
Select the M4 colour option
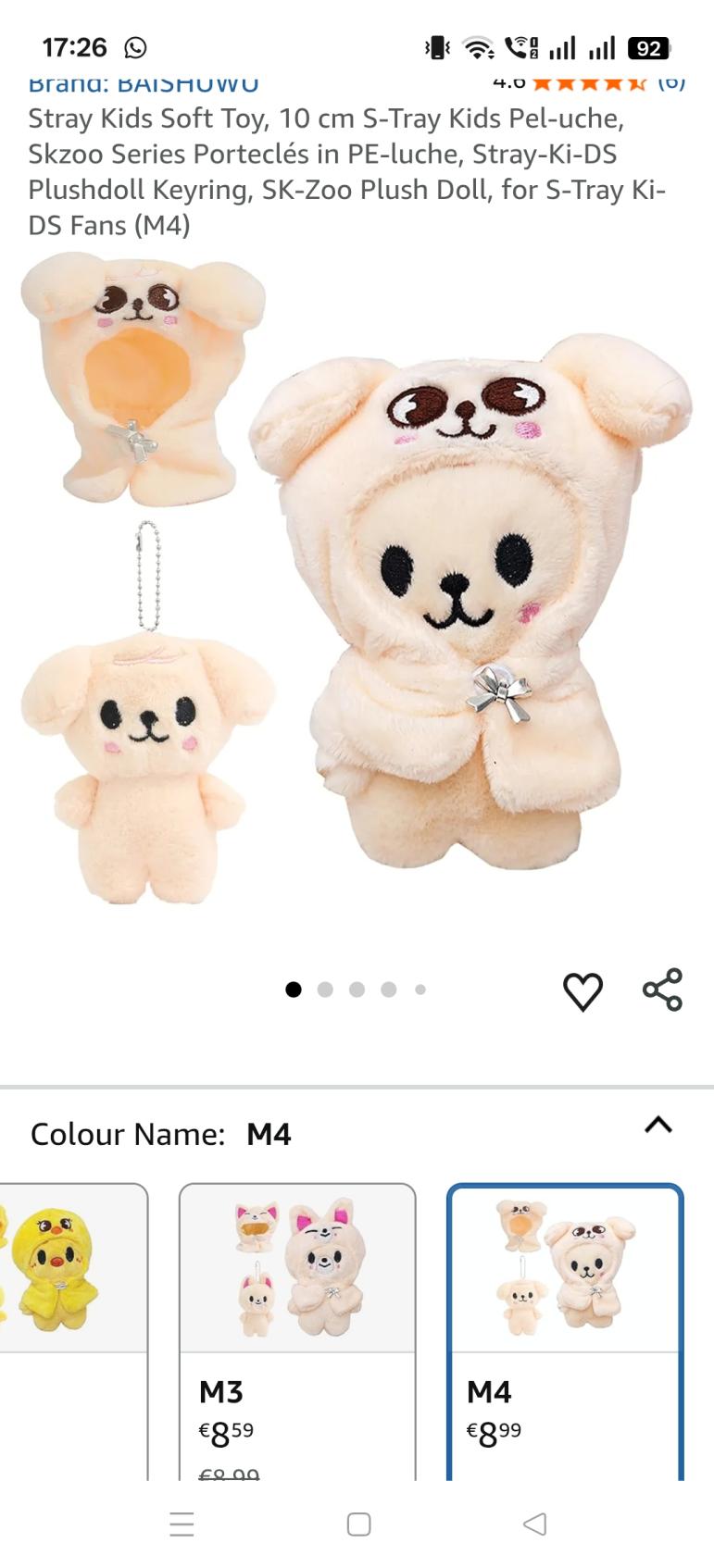click(565, 1328)
